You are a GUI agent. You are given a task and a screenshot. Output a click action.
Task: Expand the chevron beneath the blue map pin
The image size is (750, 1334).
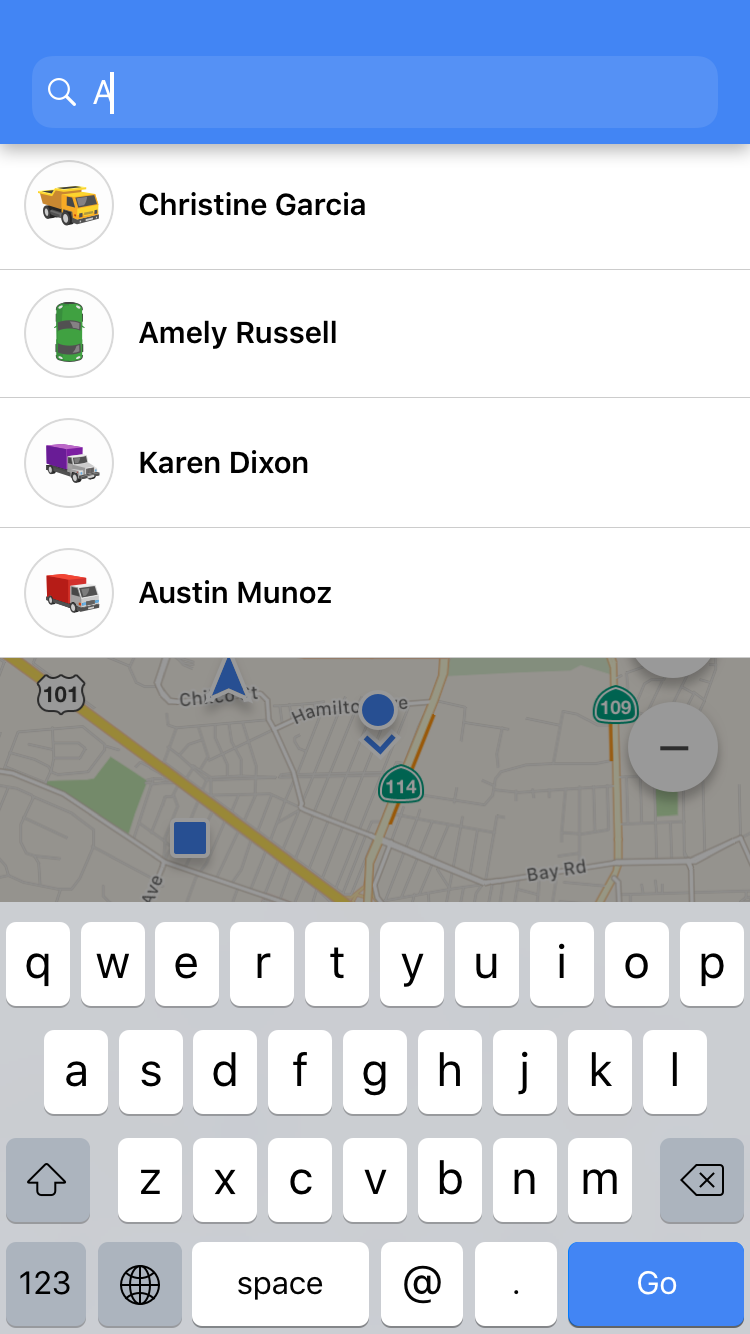click(377, 743)
